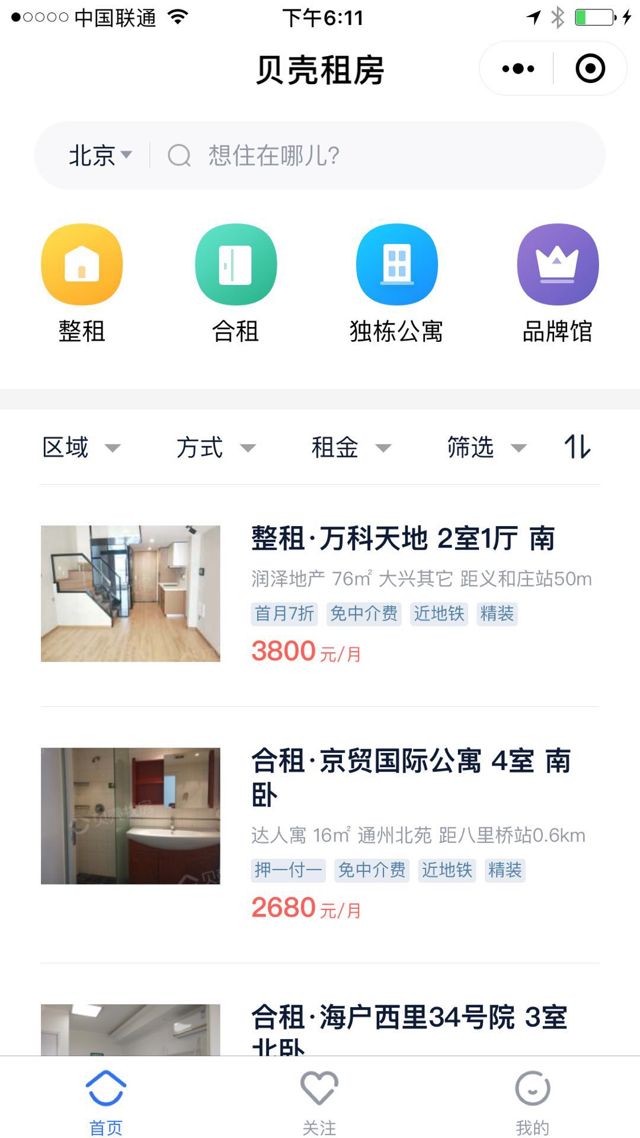Switch to the 首页 tab
The height and width of the screenshot is (1138, 640).
point(106,1100)
